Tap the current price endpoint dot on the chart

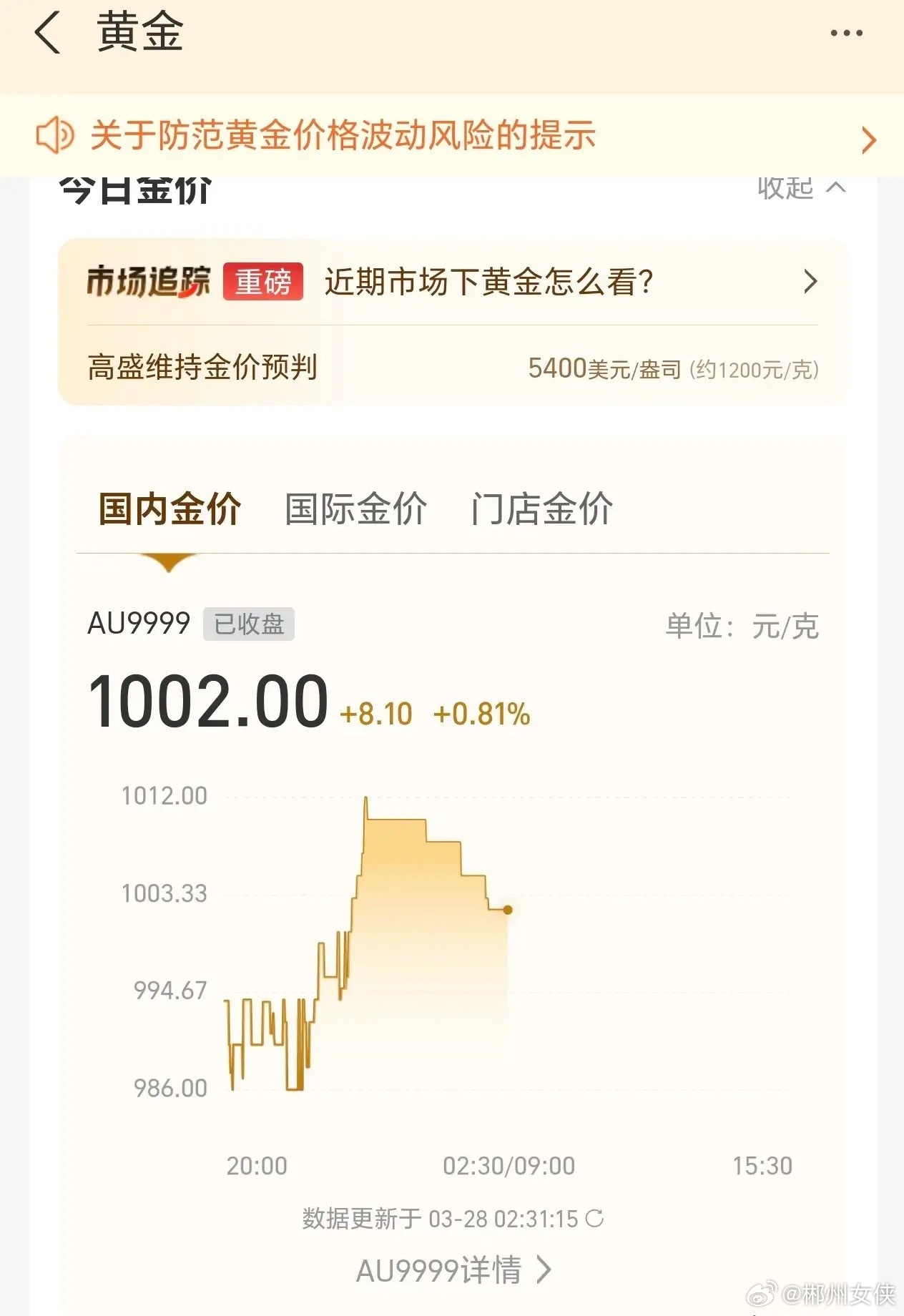509,910
